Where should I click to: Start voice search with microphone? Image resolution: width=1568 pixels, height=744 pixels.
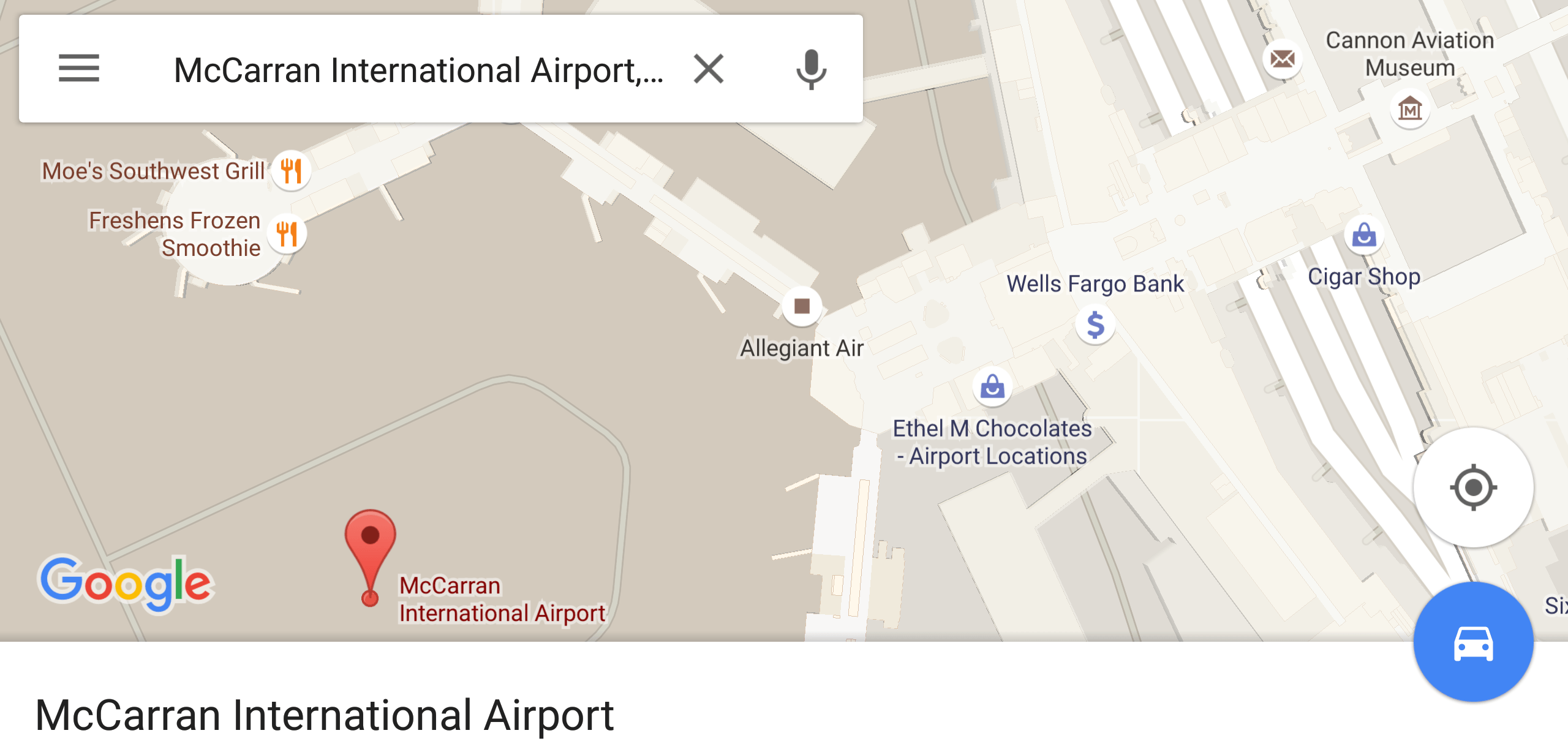[x=811, y=69]
